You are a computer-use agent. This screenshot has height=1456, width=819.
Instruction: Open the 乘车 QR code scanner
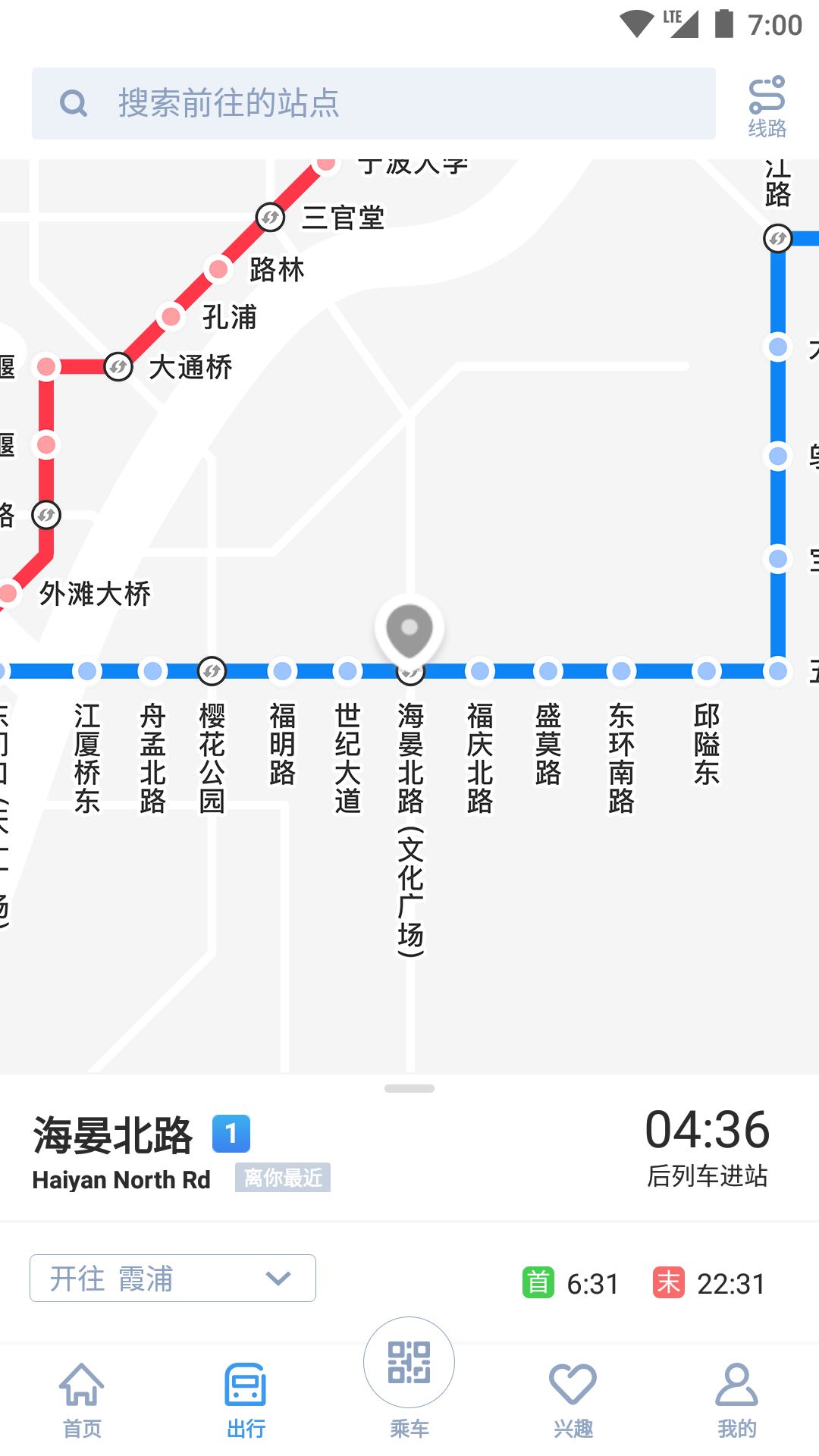(x=409, y=1361)
